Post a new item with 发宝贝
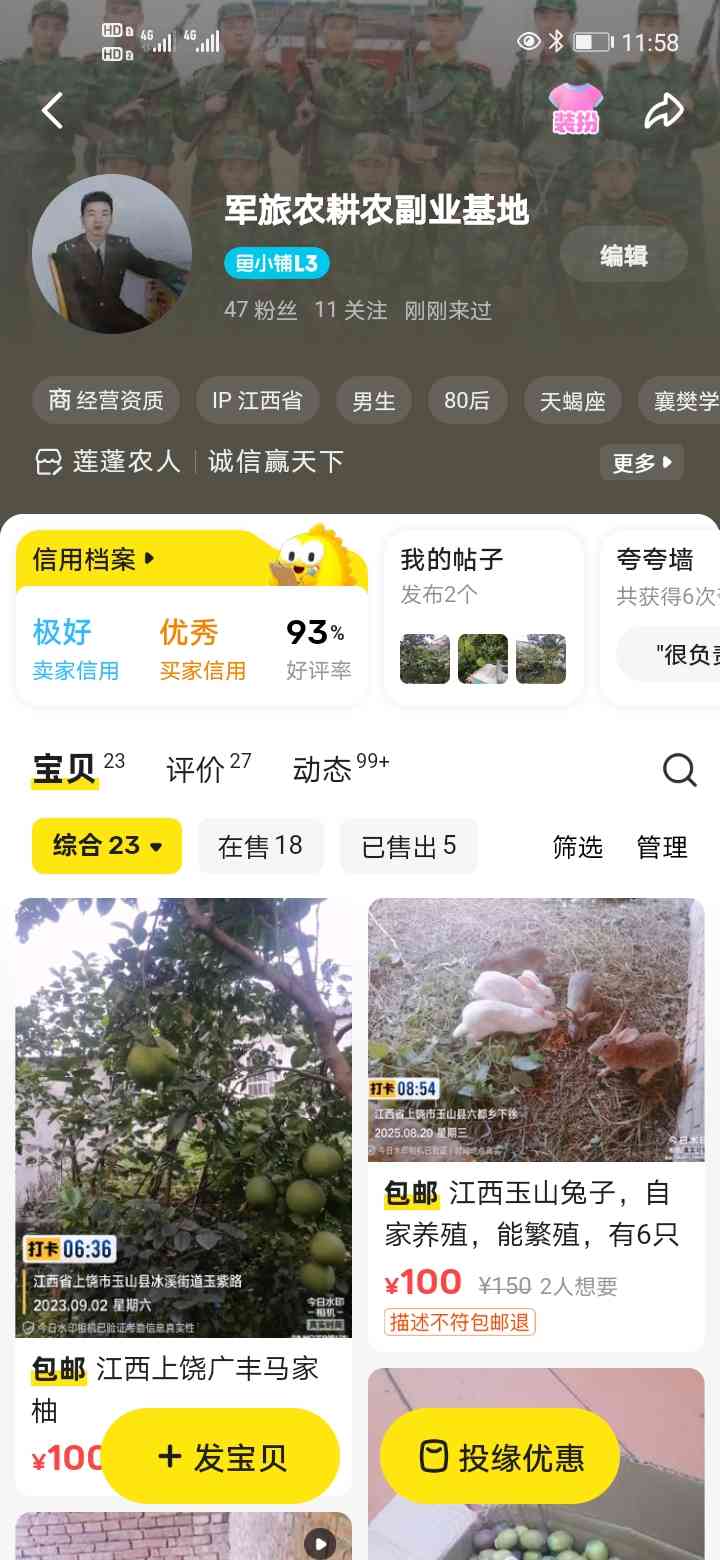 pyautogui.click(x=221, y=1456)
